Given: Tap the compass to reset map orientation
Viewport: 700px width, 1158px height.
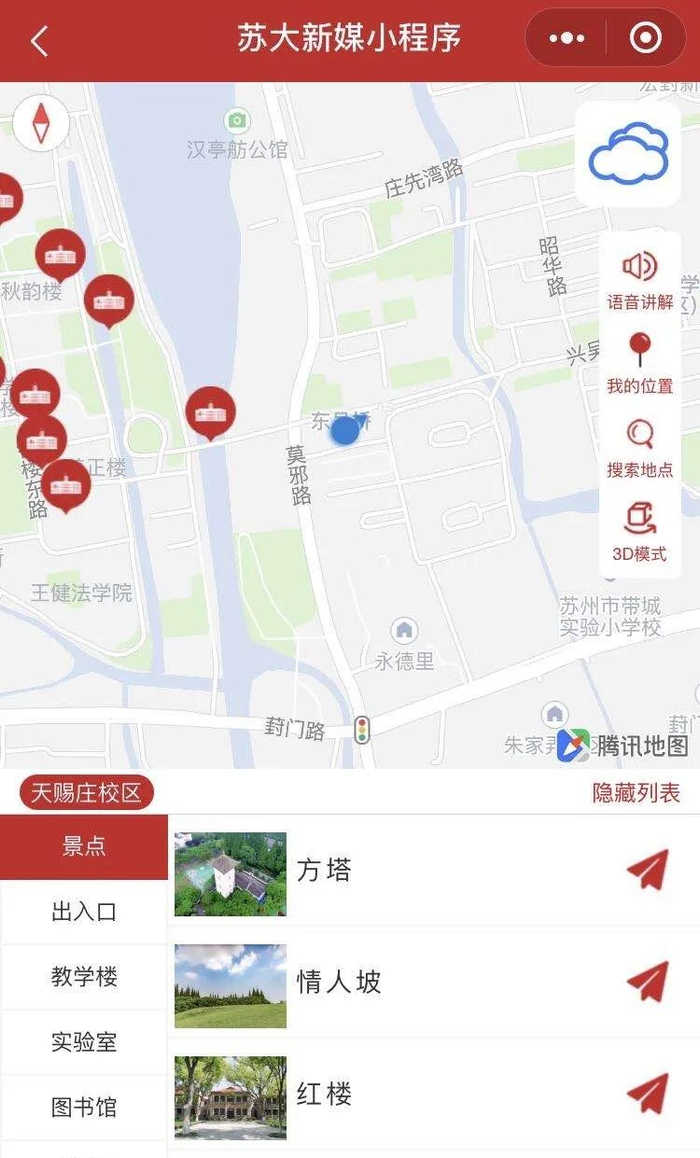Looking at the screenshot, I should (x=41, y=122).
